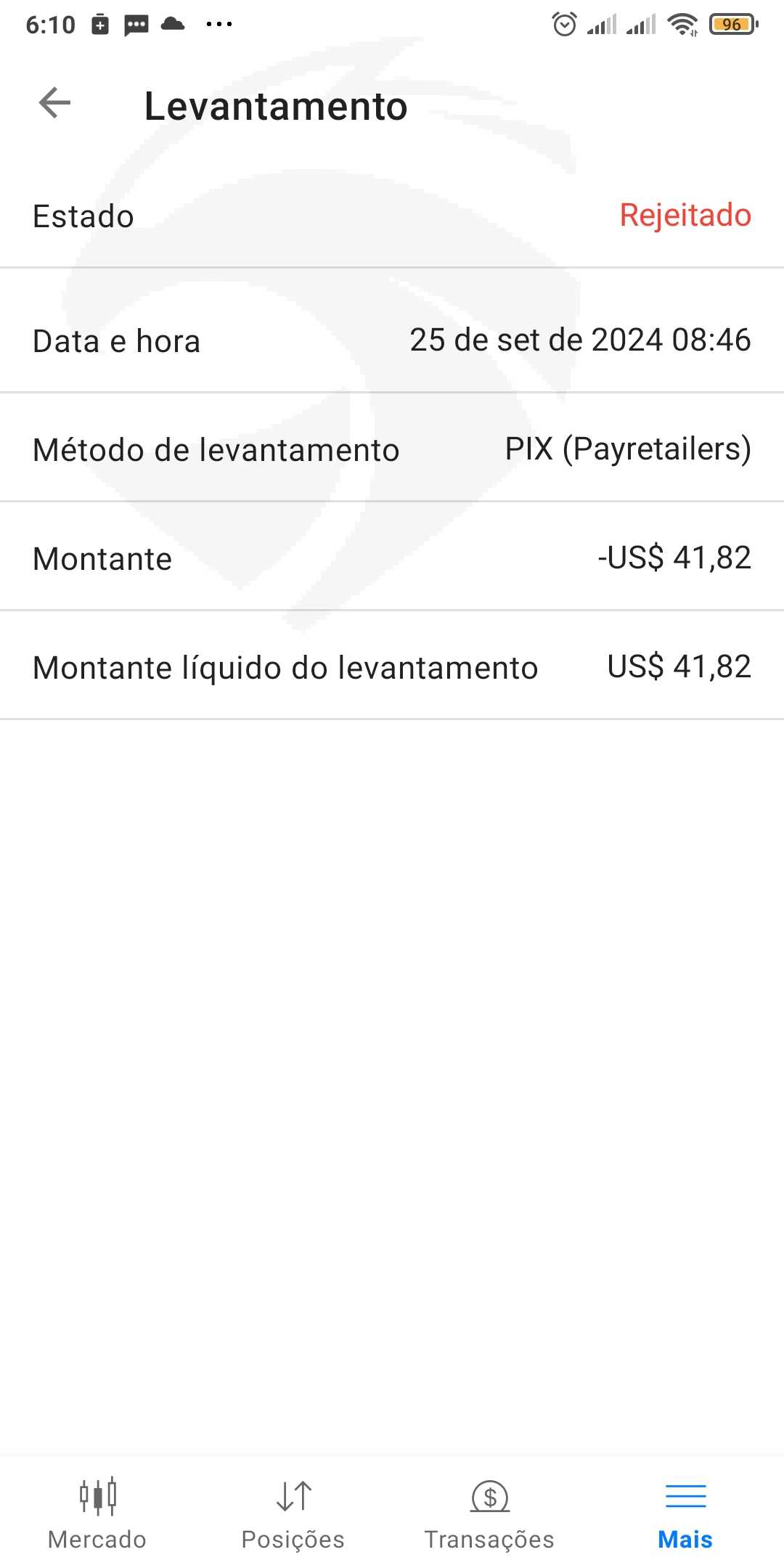Image resolution: width=784 pixels, height=1568 pixels.
Task: Switch to the Mercado tab
Action: tap(97, 1513)
